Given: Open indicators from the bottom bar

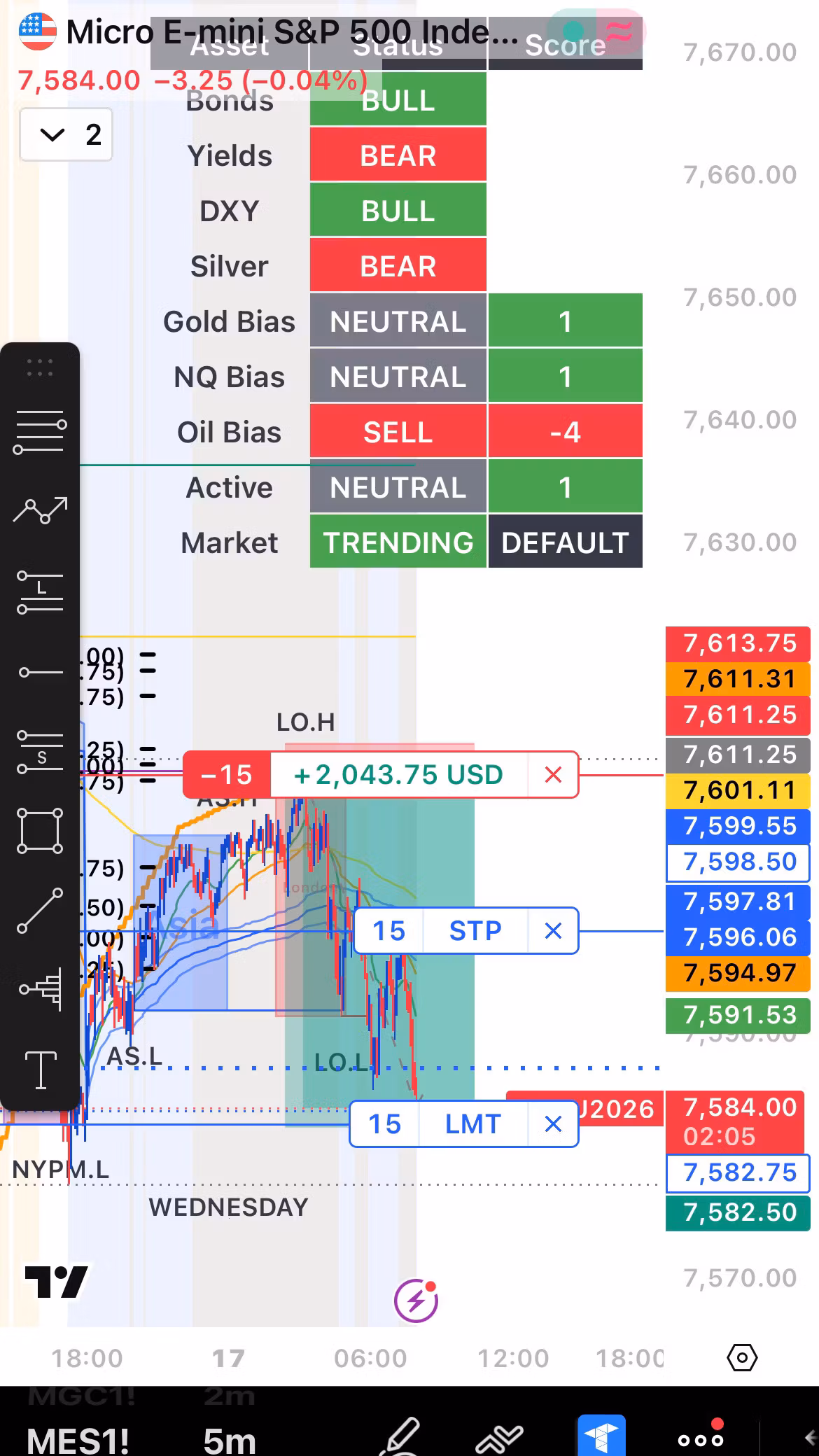Looking at the screenshot, I should 499,1438.
